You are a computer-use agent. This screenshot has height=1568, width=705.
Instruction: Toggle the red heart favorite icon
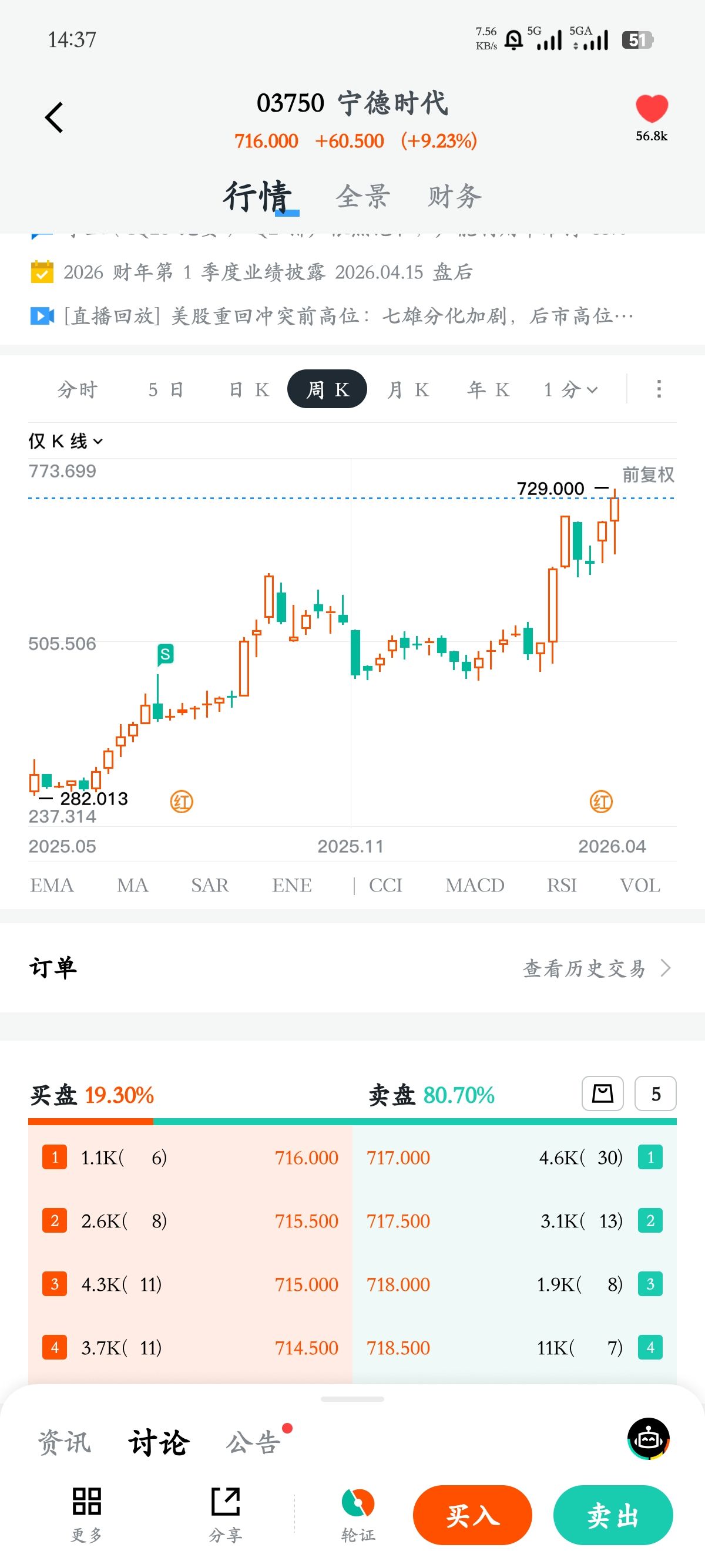(x=652, y=109)
